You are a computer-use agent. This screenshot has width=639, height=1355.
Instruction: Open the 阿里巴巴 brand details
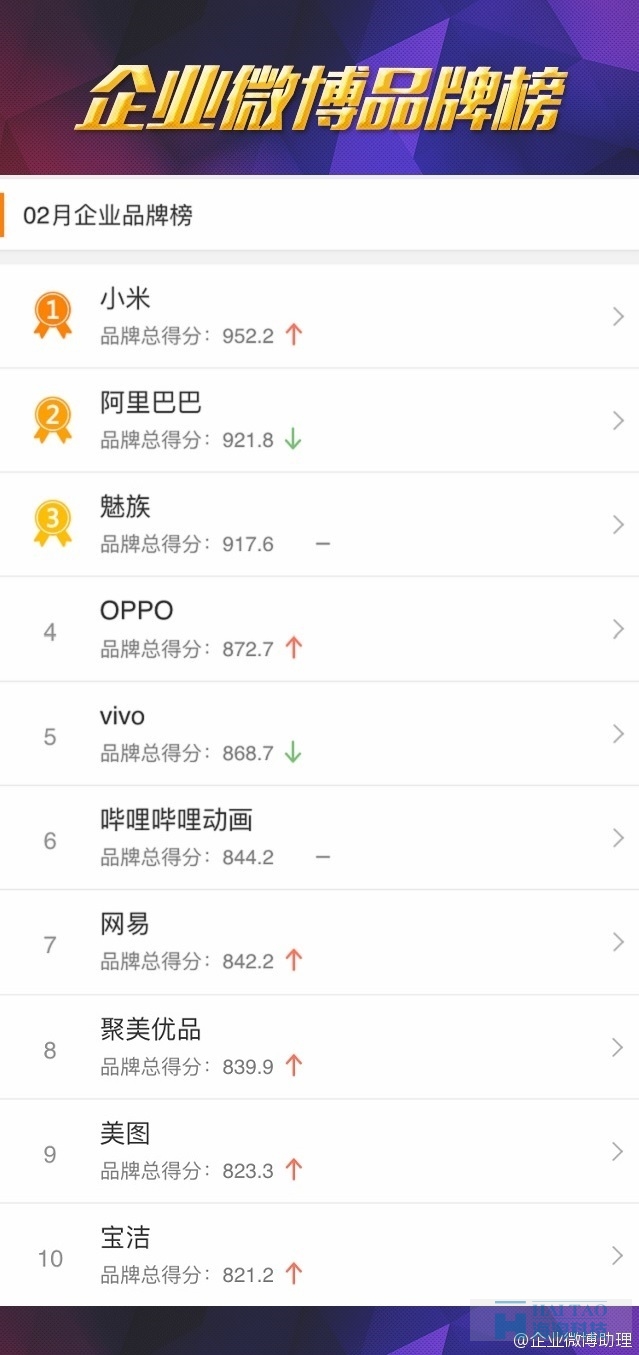click(x=319, y=421)
